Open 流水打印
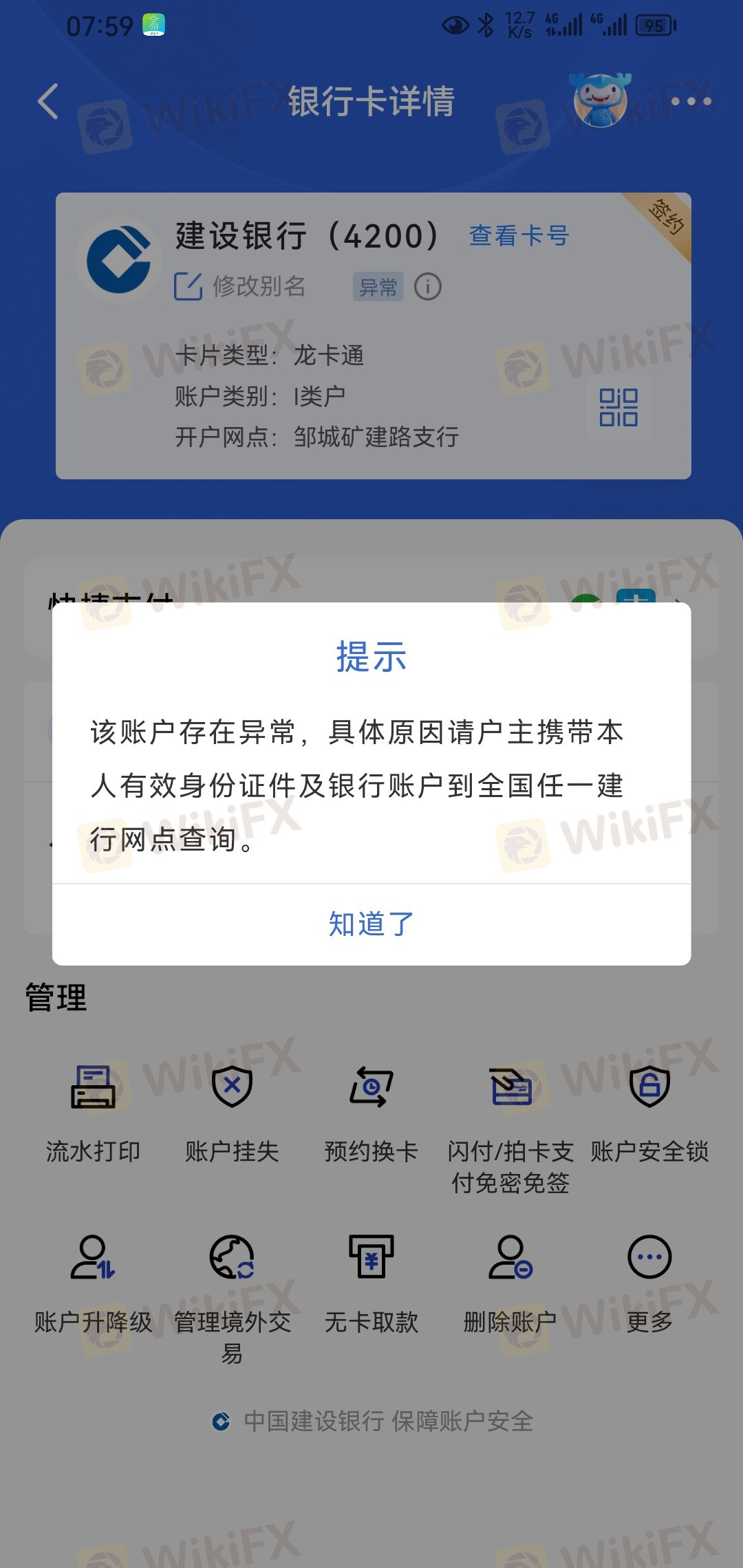The image size is (743, 1568). pyautogui.click(x=93, y=1107)
